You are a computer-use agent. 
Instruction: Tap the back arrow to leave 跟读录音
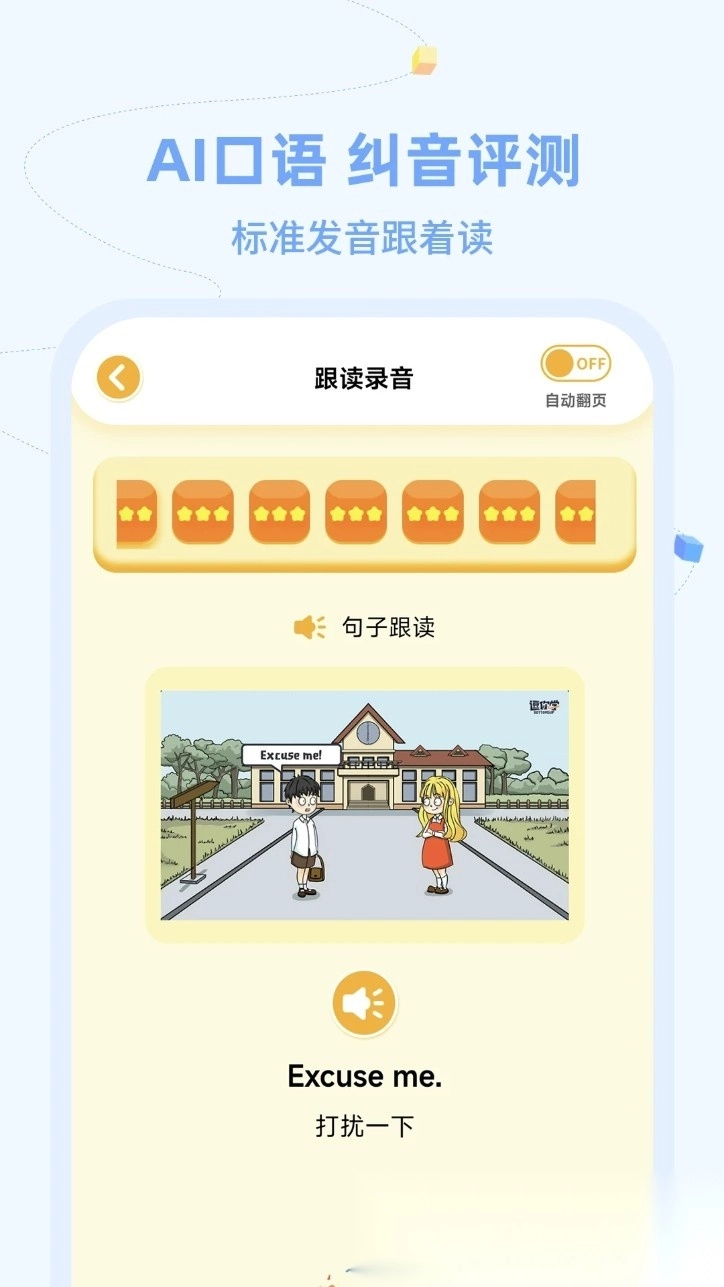point(117,377)
